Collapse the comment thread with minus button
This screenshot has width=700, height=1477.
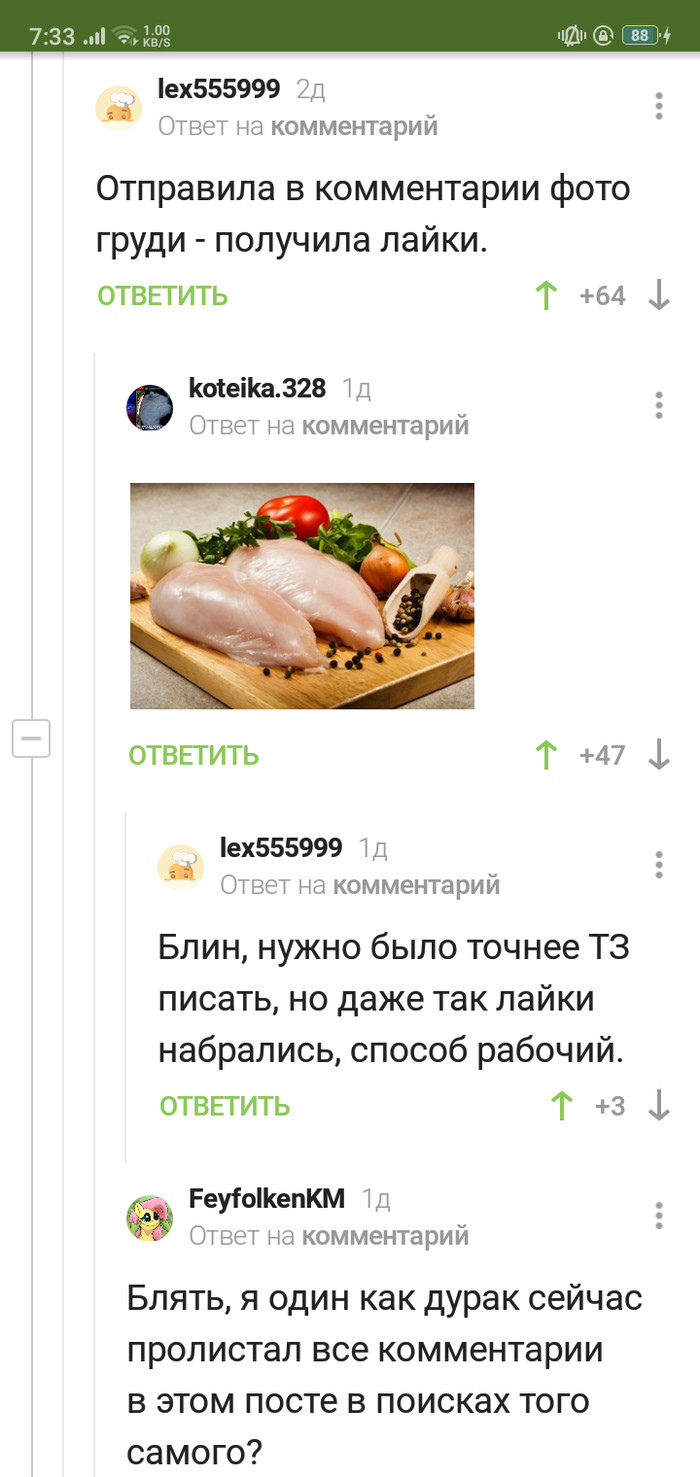pyautogui.click(x=31, y=739)
